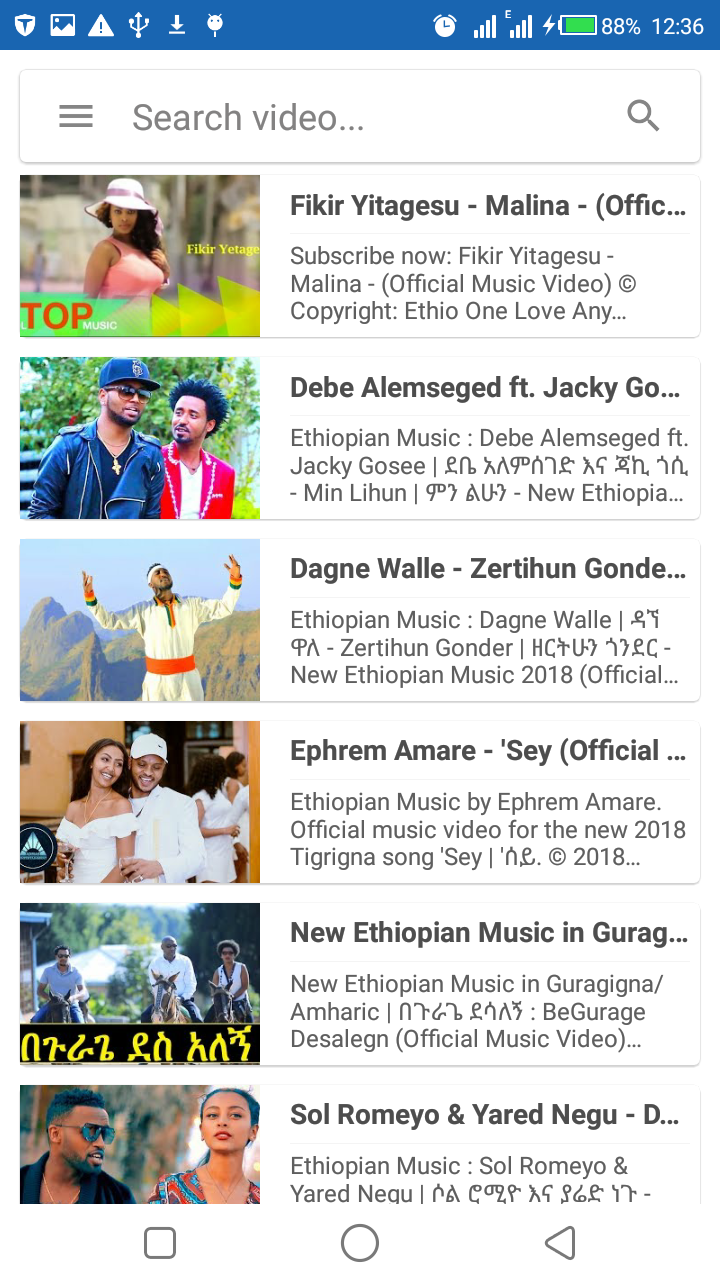The height and width of the screenshot is (1280, 720).
Task: Go to the home screen
Action: (360, 1243)
